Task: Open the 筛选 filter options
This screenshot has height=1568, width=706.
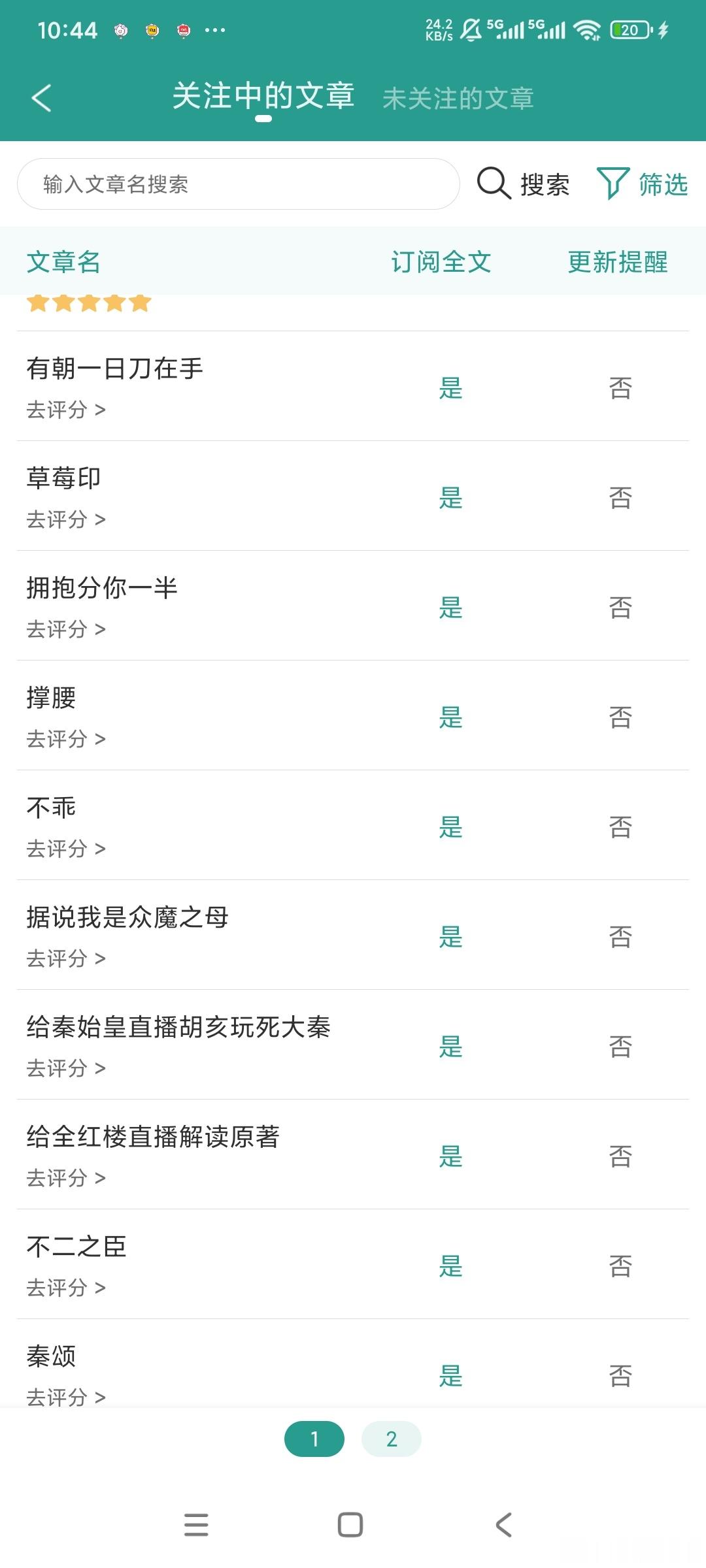Action: 643,184
